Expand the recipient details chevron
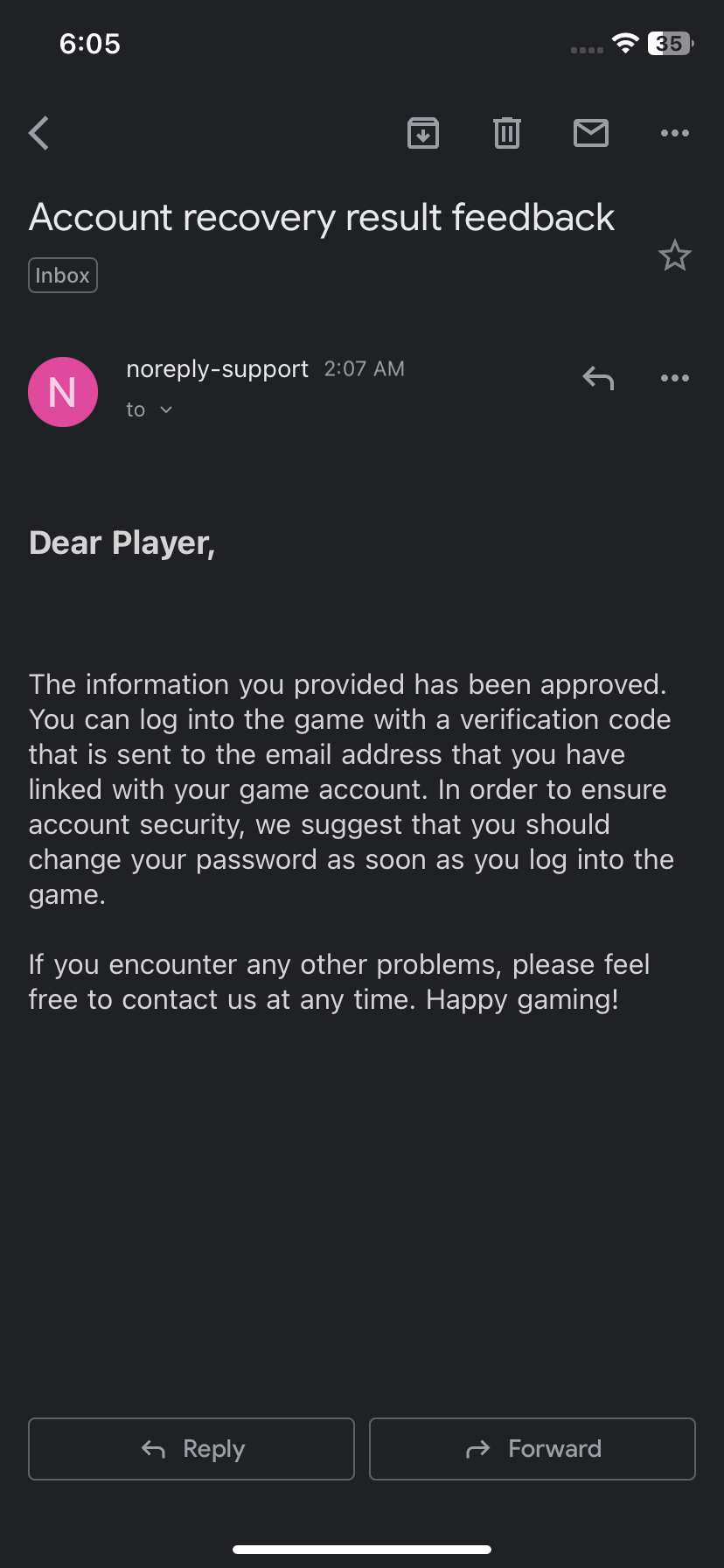This screenshot has width=724, height=1568. (x=166, y=409)
